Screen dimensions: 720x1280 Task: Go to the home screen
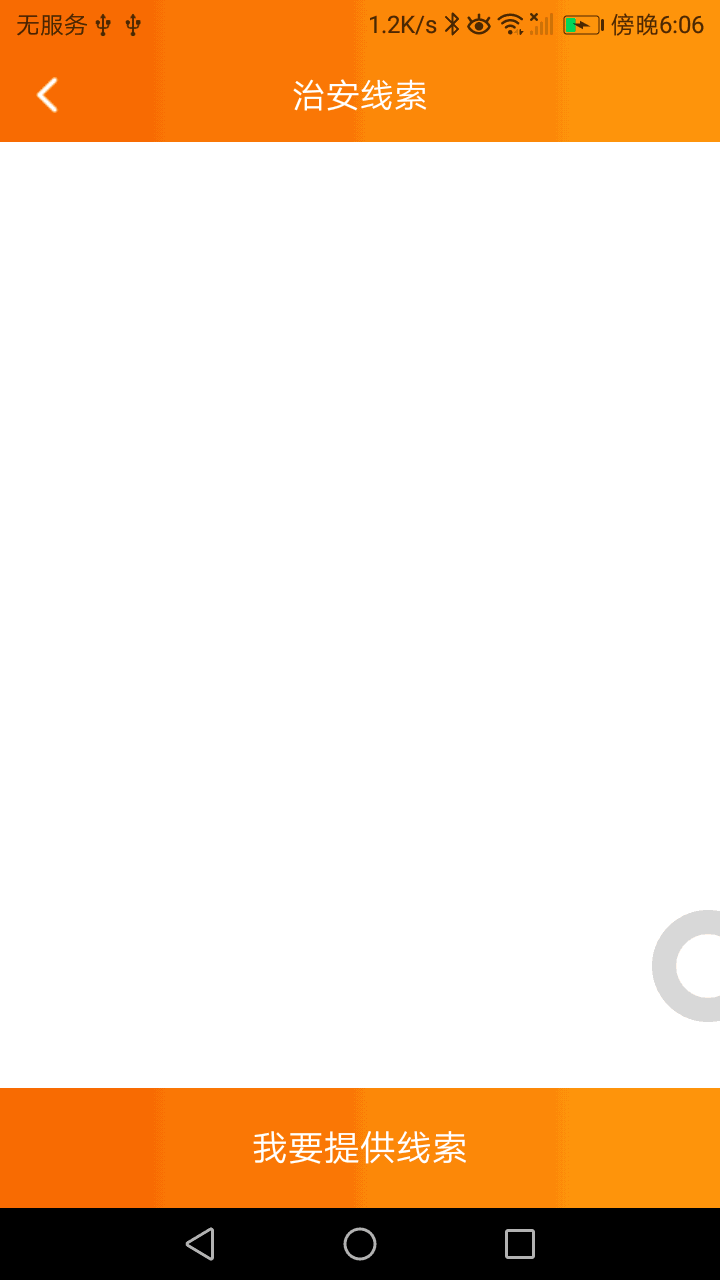point(360,1244)
